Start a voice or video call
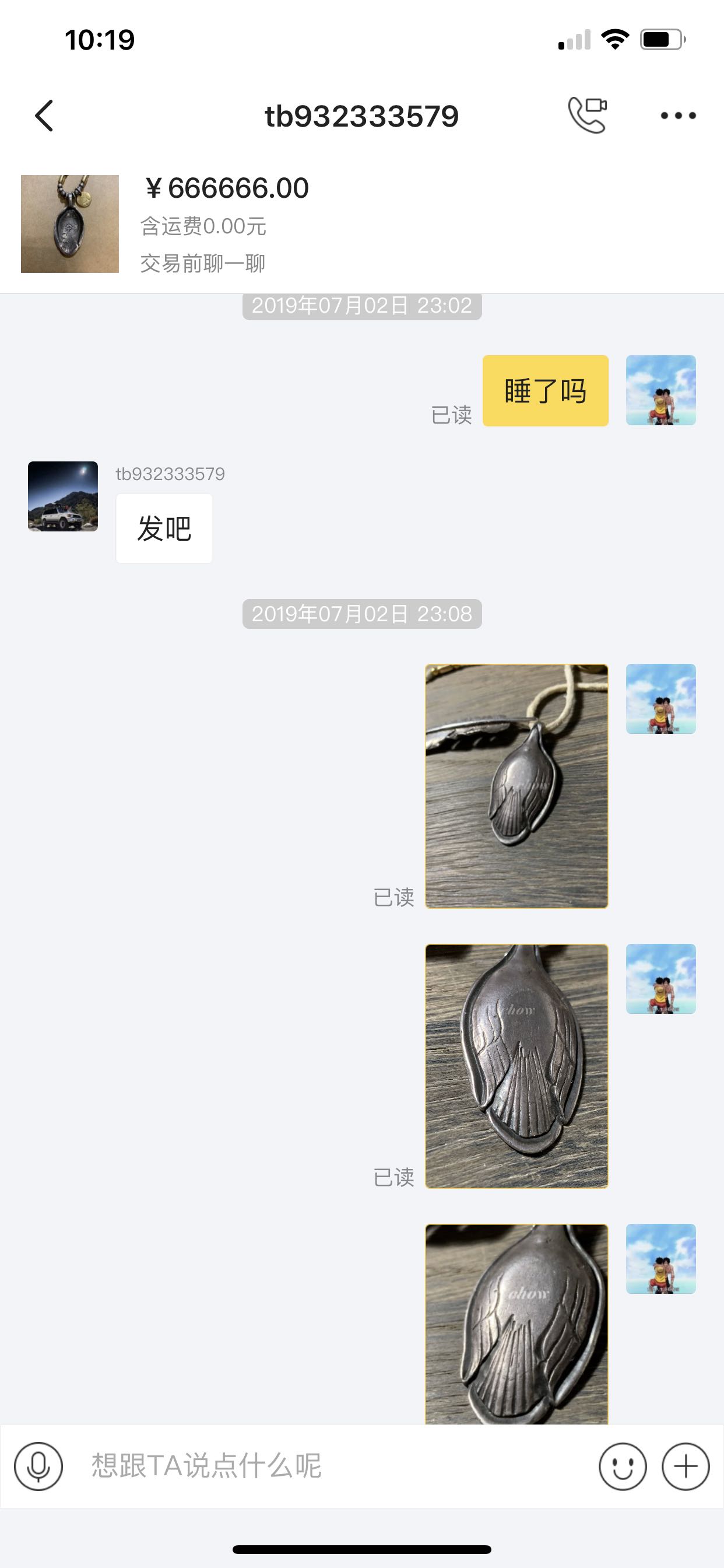This screenshot has width=724, height=1568. 588,115
